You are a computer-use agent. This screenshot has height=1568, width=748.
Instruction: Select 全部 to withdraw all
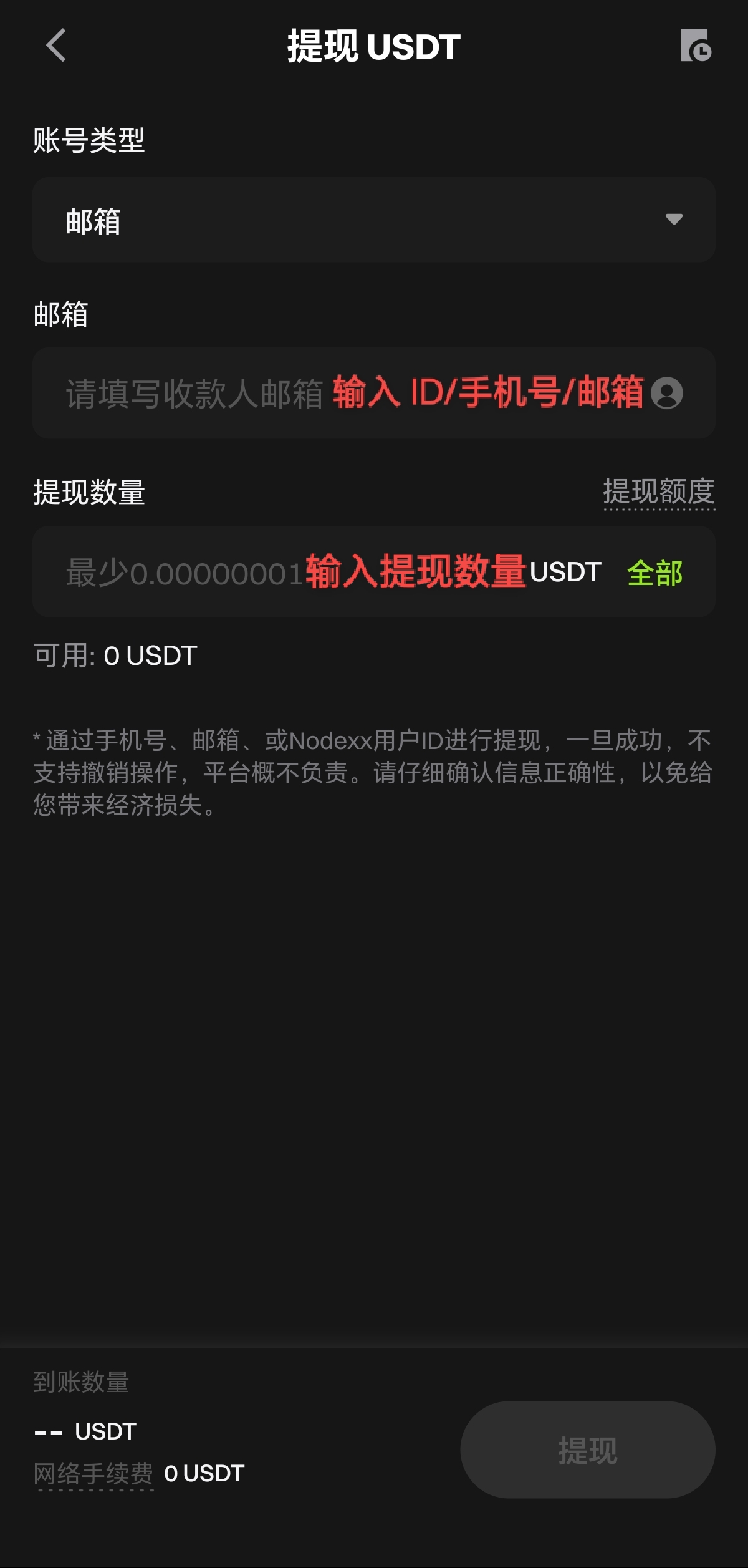tap(655, 573)
